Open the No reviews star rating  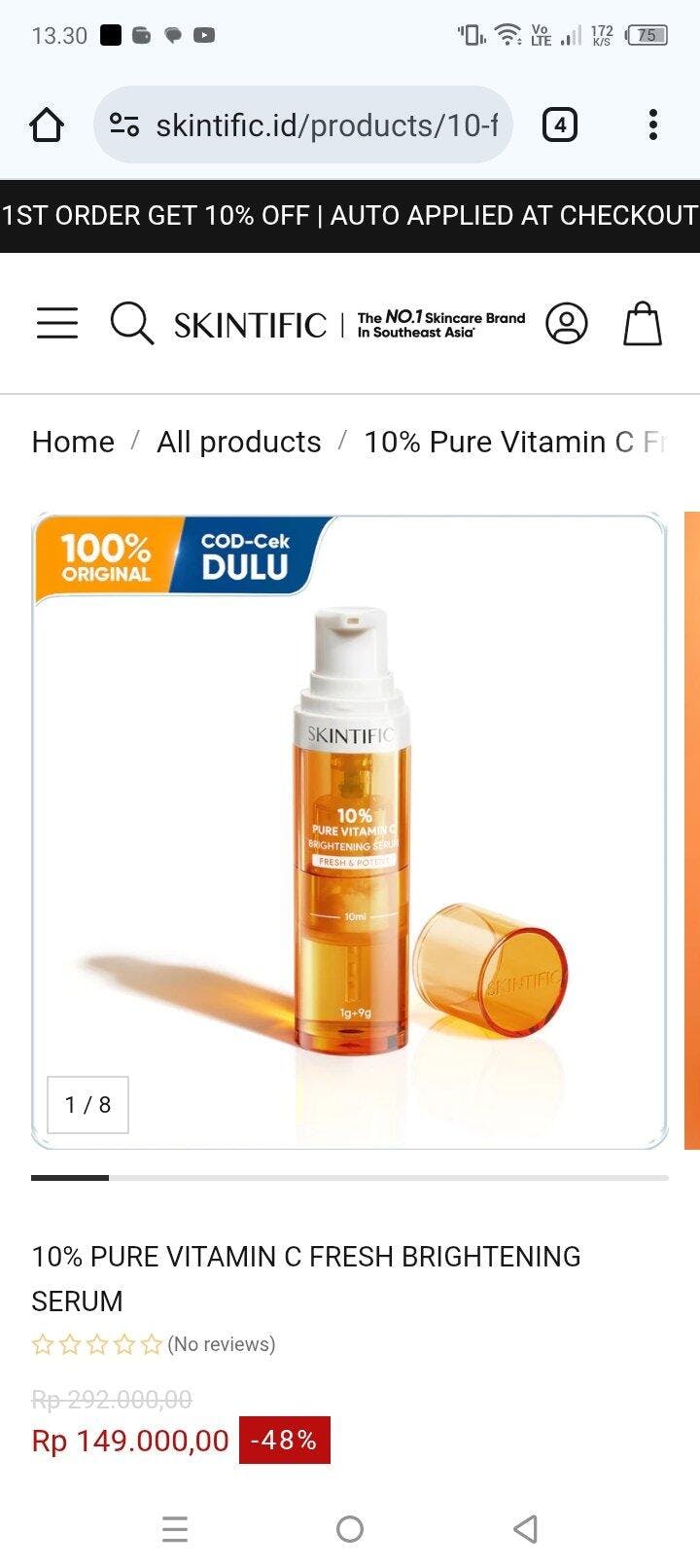[154, 1344]
